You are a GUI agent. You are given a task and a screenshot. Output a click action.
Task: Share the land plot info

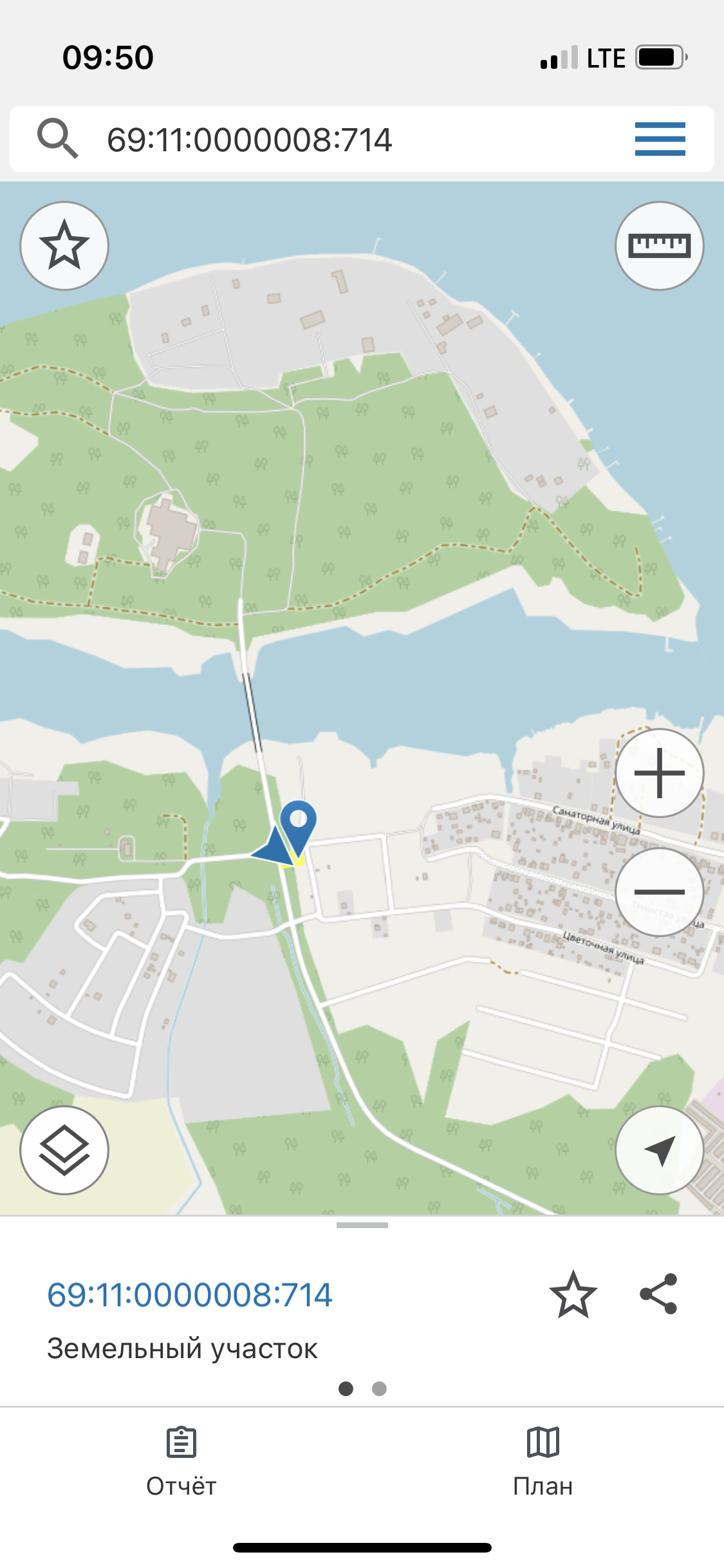(x=658, y=1294)
